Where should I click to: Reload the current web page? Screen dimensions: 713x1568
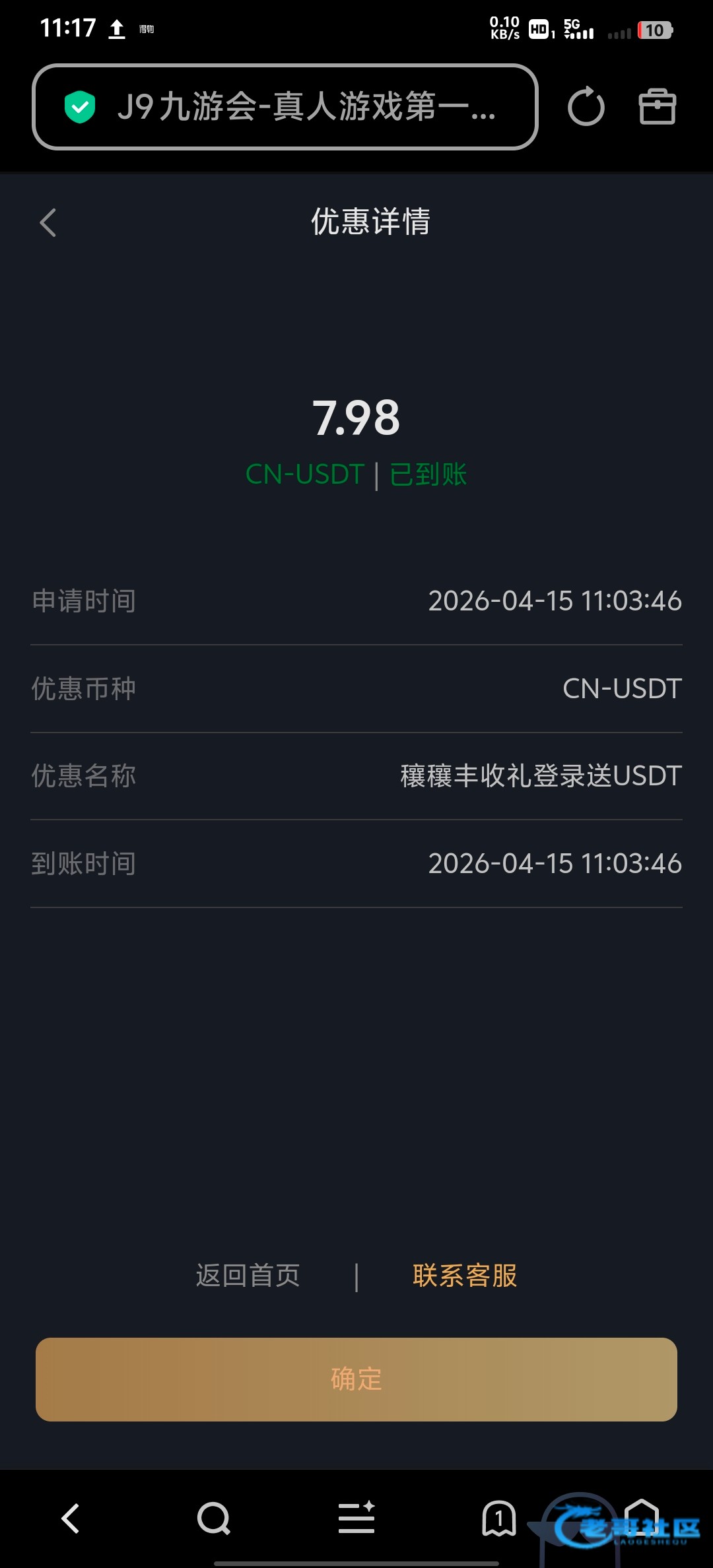(586, 107)
